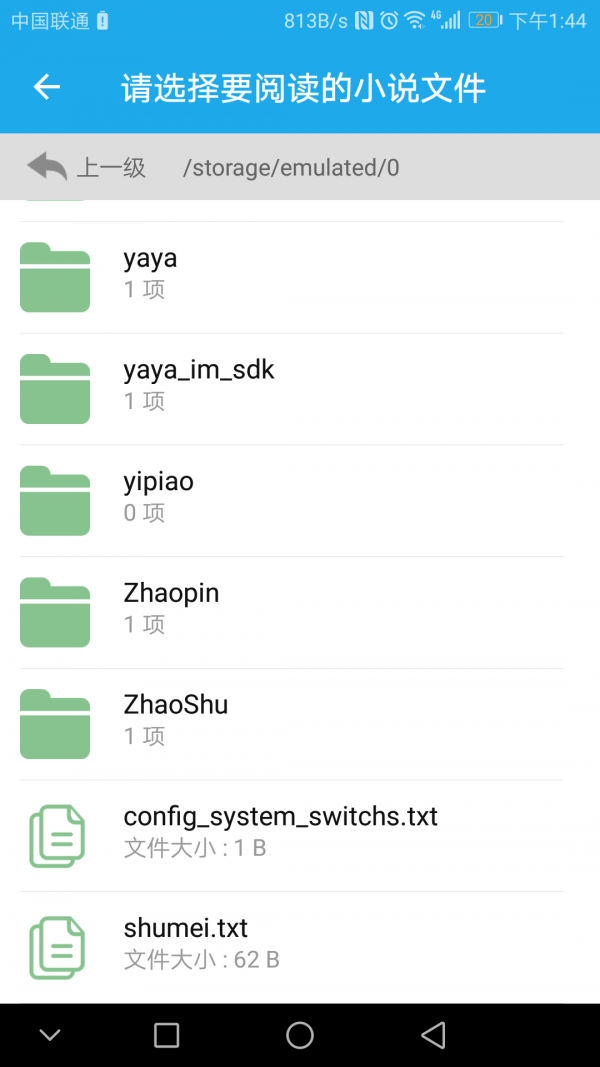The height and width of the screenshot is (1067, 600).
Task: Tap the system home button
Action: [x=300, y=1035]
